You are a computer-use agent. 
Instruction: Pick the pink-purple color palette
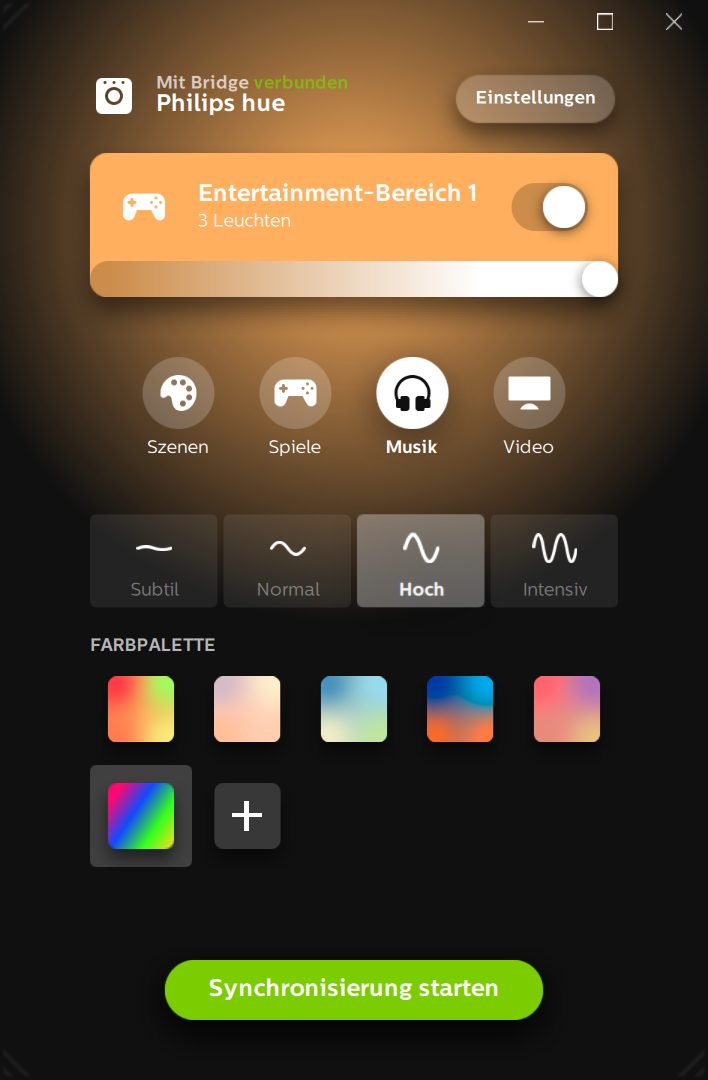point(566,709)
